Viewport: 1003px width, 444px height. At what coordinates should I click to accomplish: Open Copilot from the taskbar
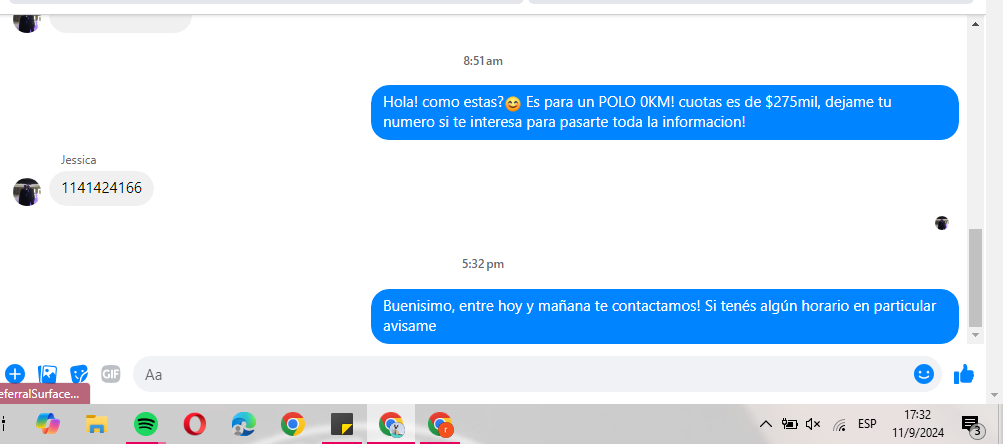point(47,424)
